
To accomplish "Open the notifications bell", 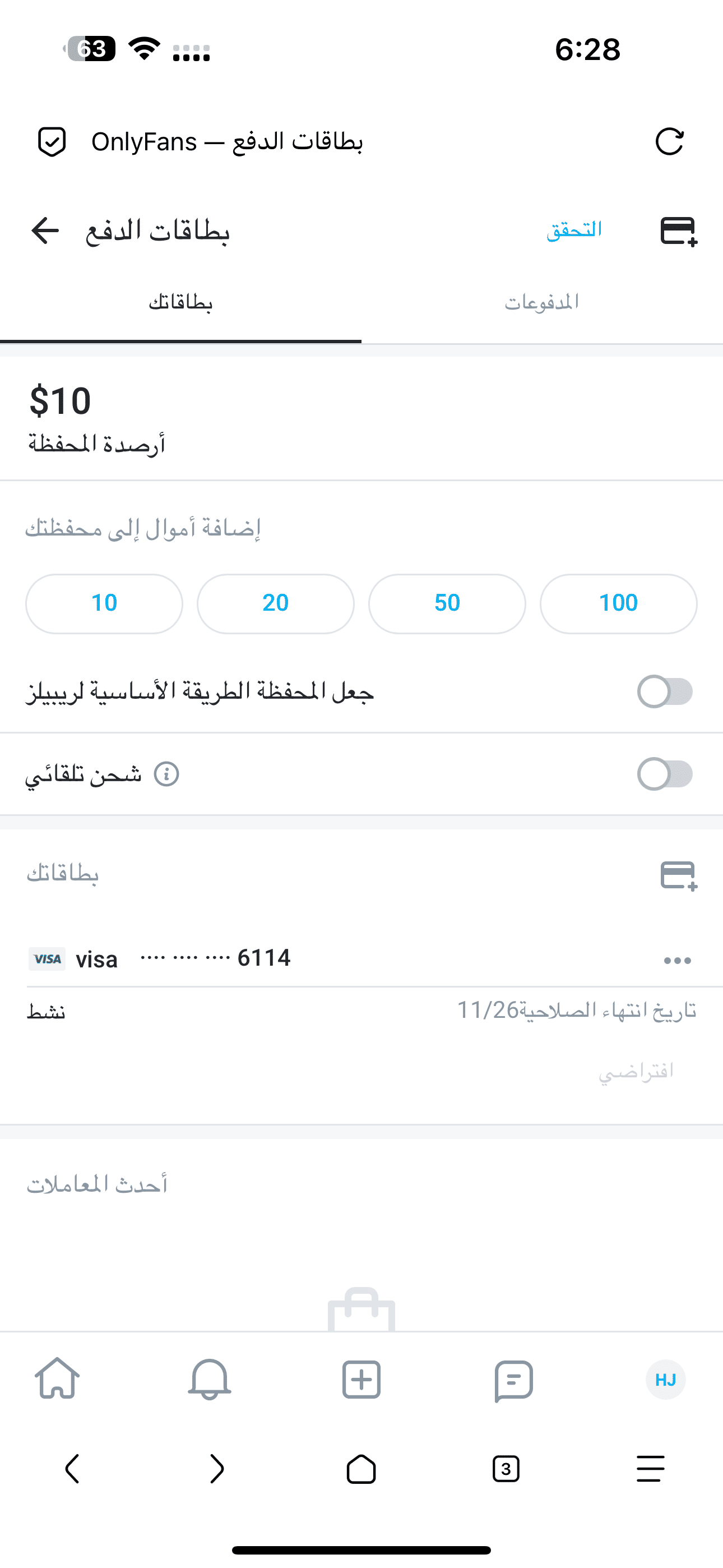I will pos(210,1380).
